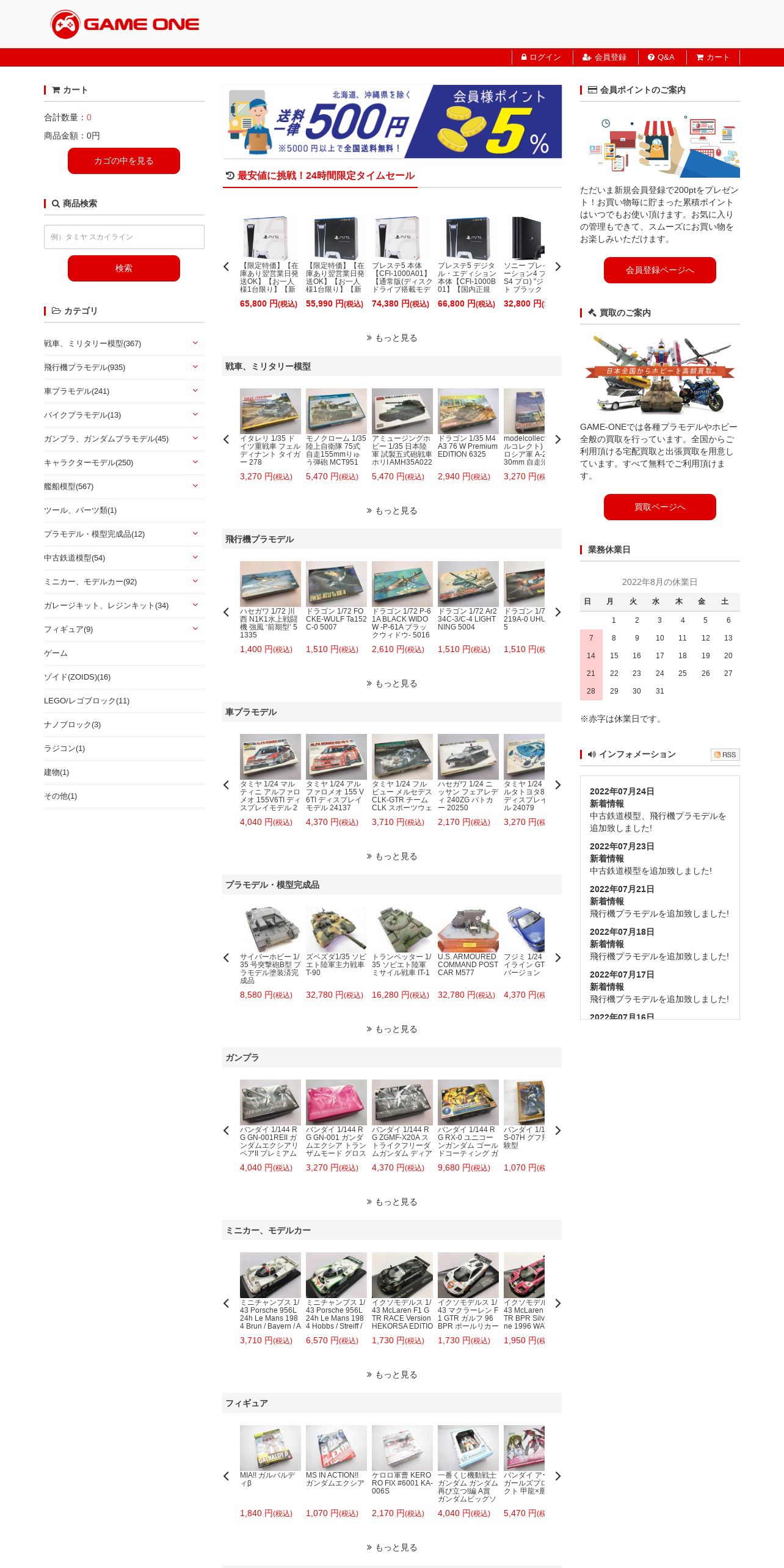The width and height of the screenshot is (784, 1568).
Task: Tap the red 検索 button
Action: [124, 269]
